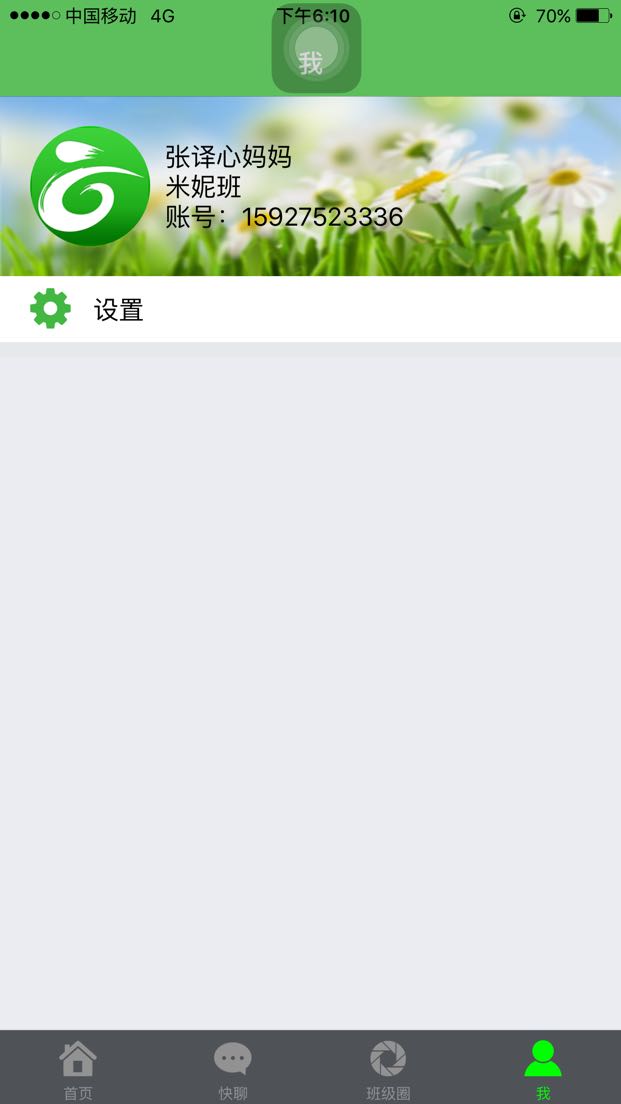The height and width of the screenshot is (1104, 621).
Task: Tap the green profile avatar
Action: click(x=90, y=186)
